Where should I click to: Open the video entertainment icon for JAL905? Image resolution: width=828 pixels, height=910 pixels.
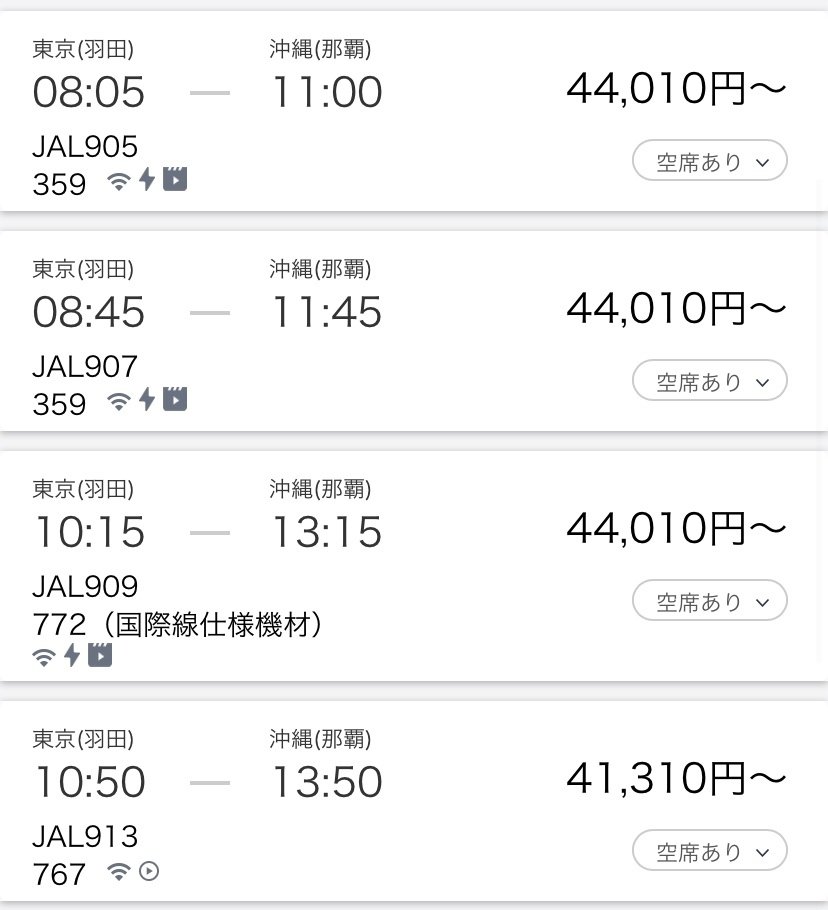(x=174, y=180)
